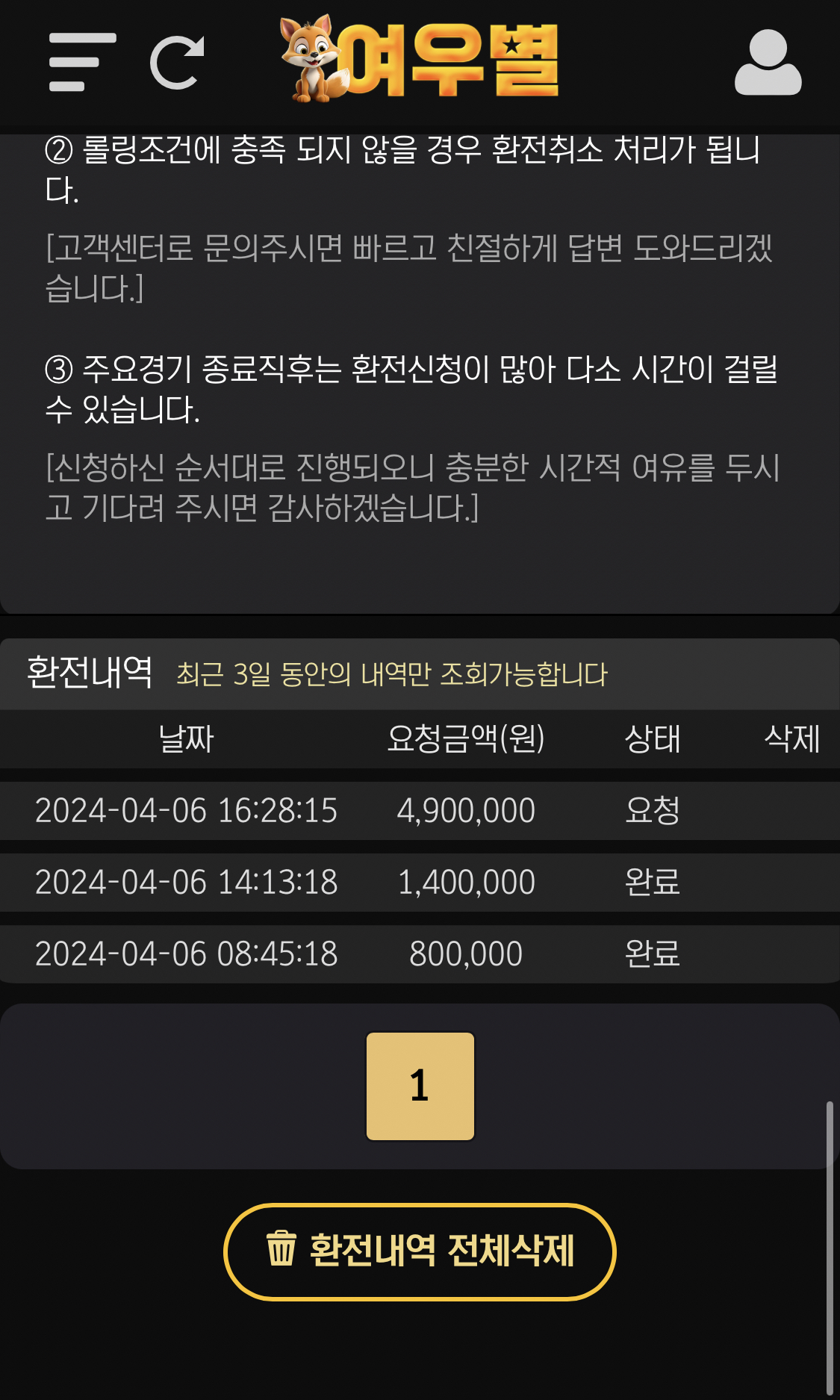Select page 1 in pagination
This screenshot has width=840, height=1400.
pos(420,1086)
